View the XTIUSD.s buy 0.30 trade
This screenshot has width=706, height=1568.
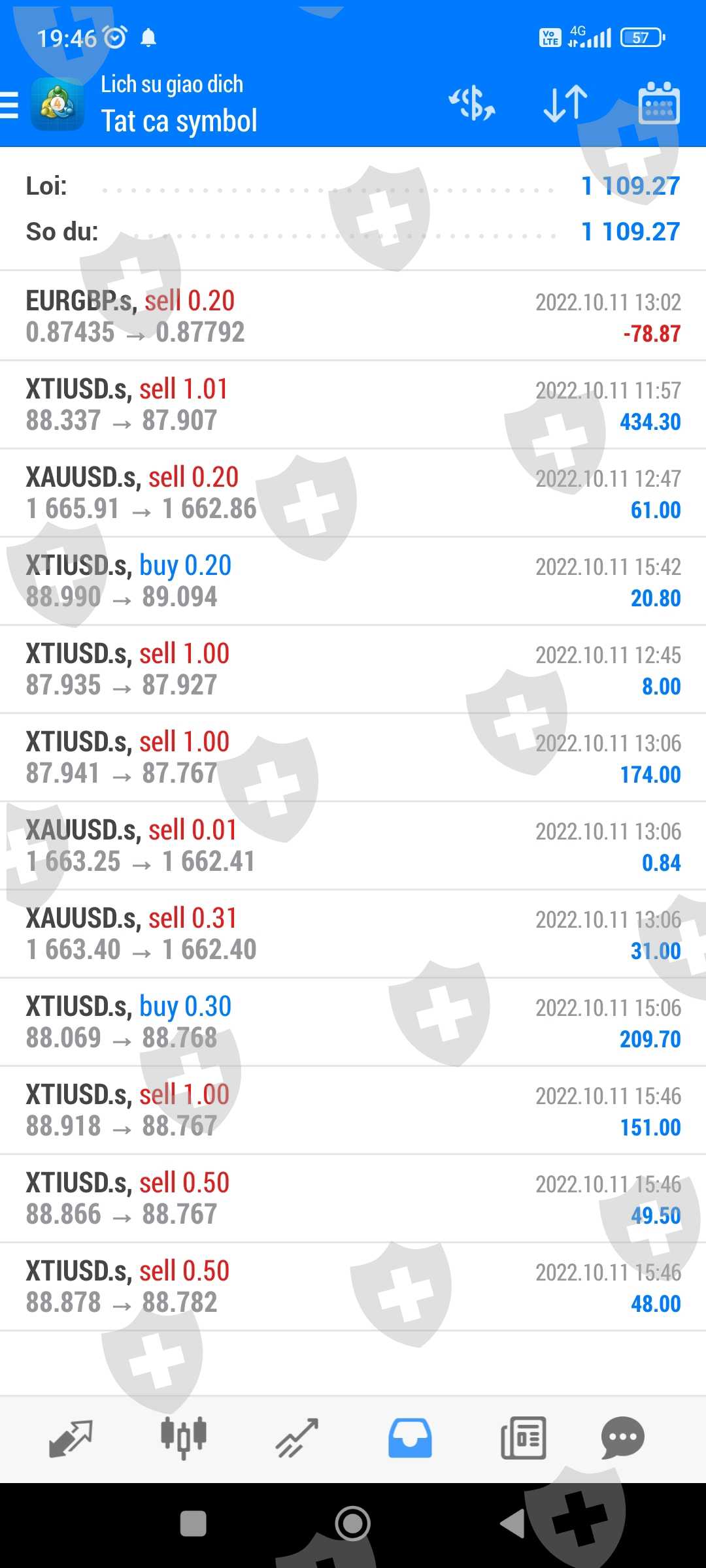(353, 1022)
